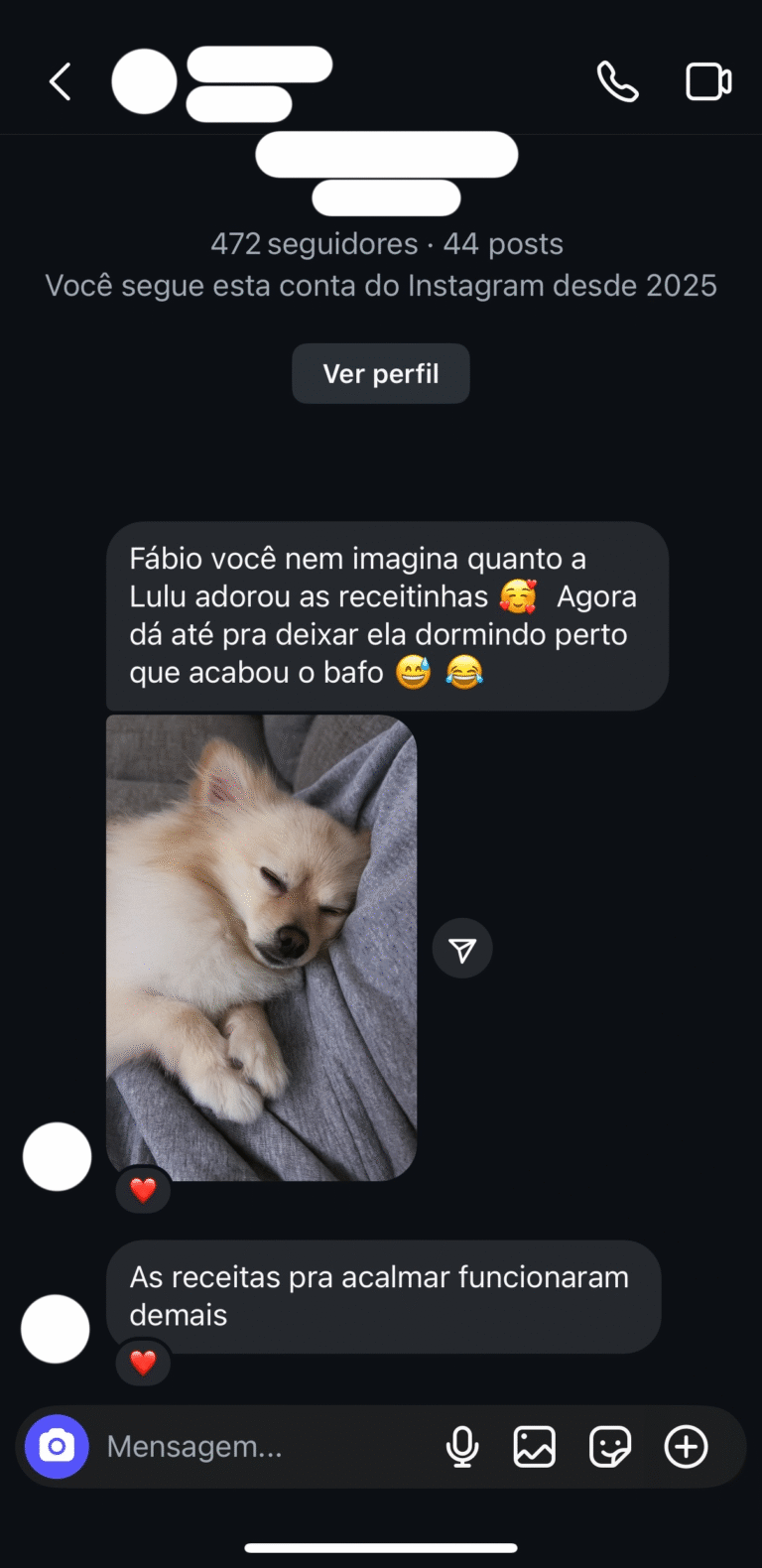Screen dimensions: 762x1568
Task: Open the heart reaction under the receitas message
Action: [x=144, y=1363]
